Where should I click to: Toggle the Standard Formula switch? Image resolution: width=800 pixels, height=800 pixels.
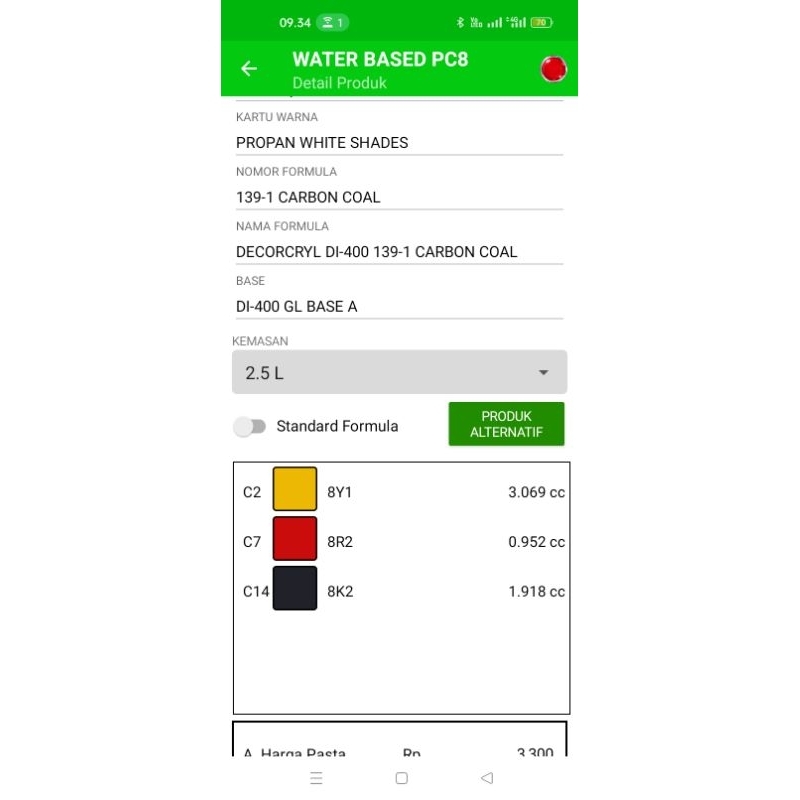tap(250, 427)
